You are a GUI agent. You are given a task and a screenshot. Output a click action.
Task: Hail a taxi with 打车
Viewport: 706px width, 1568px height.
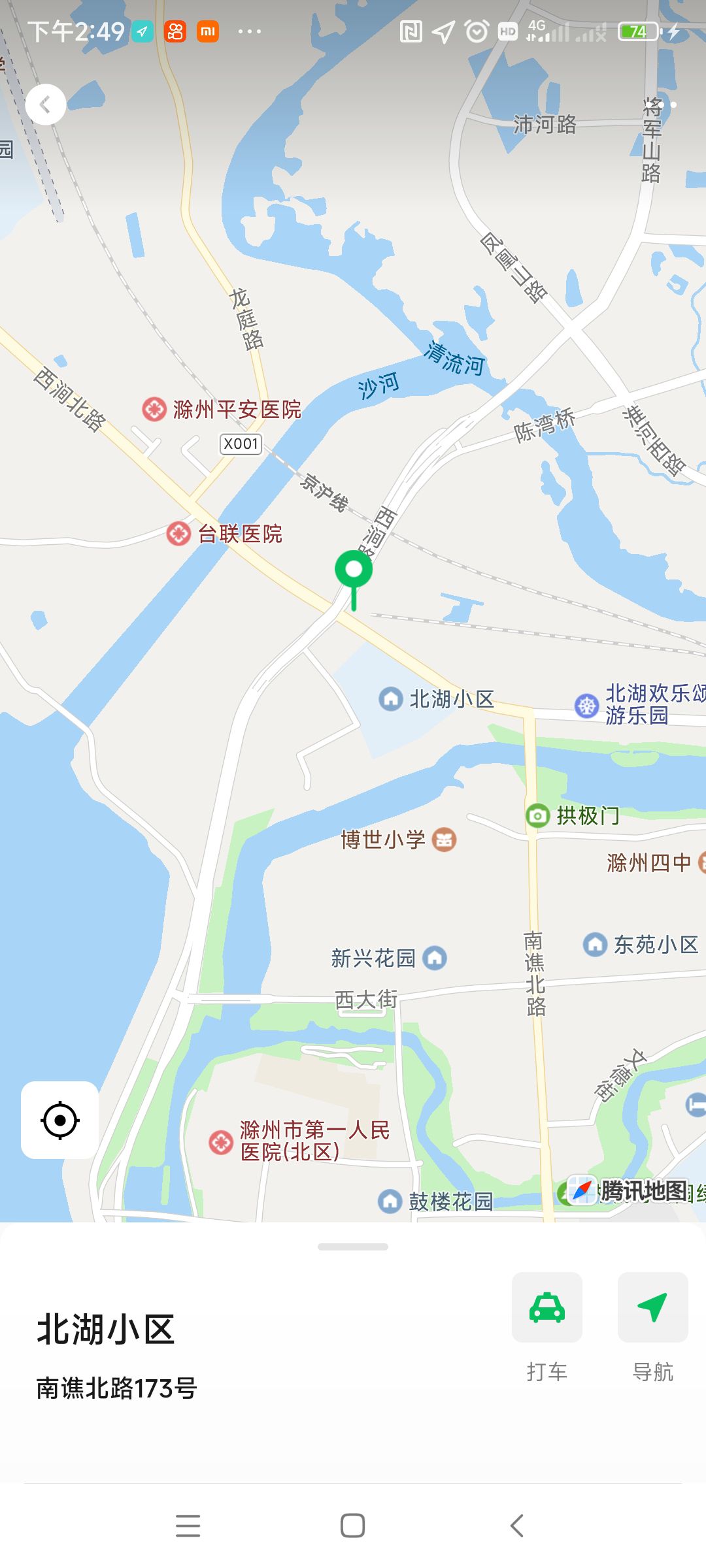pyautogui.click(x=547, y=1309)
